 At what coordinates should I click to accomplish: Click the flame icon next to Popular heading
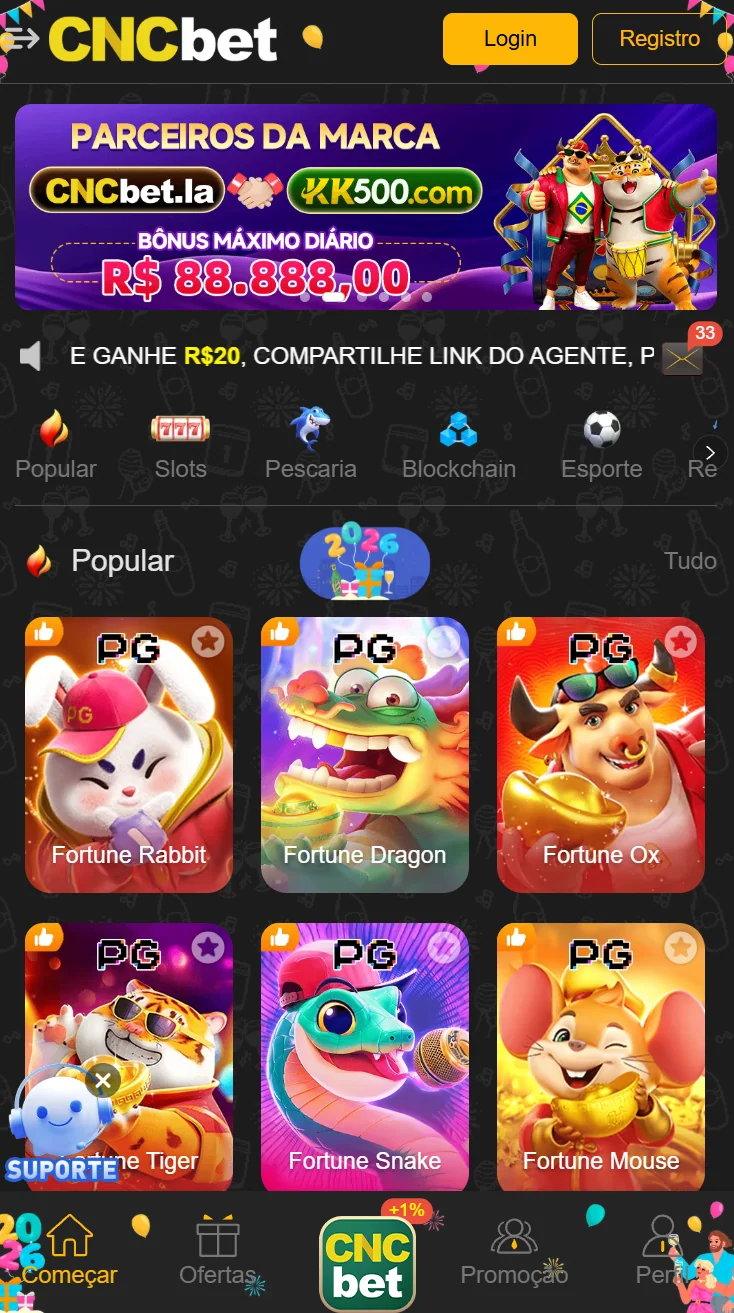coord(40,561)
